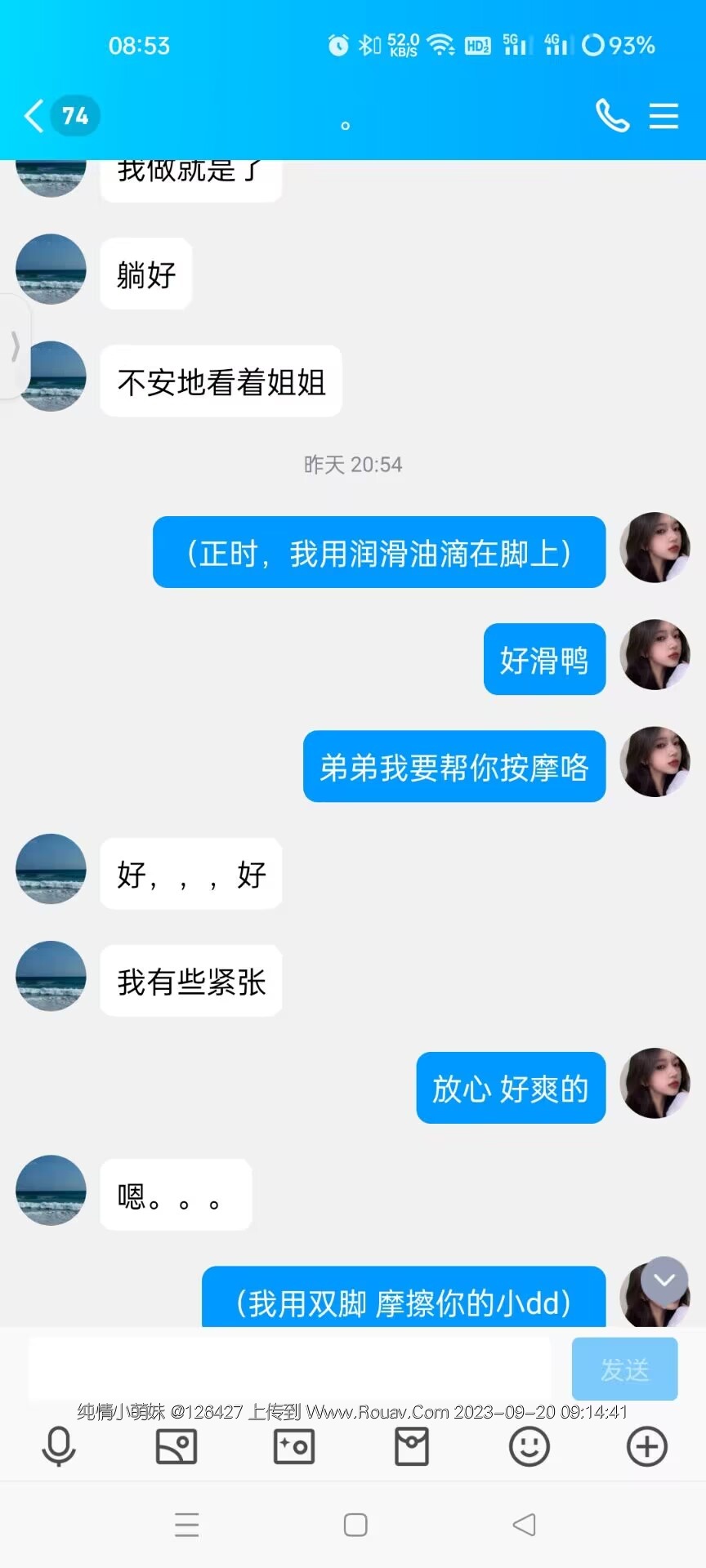Start a voice call with this contact

[612, 116]
